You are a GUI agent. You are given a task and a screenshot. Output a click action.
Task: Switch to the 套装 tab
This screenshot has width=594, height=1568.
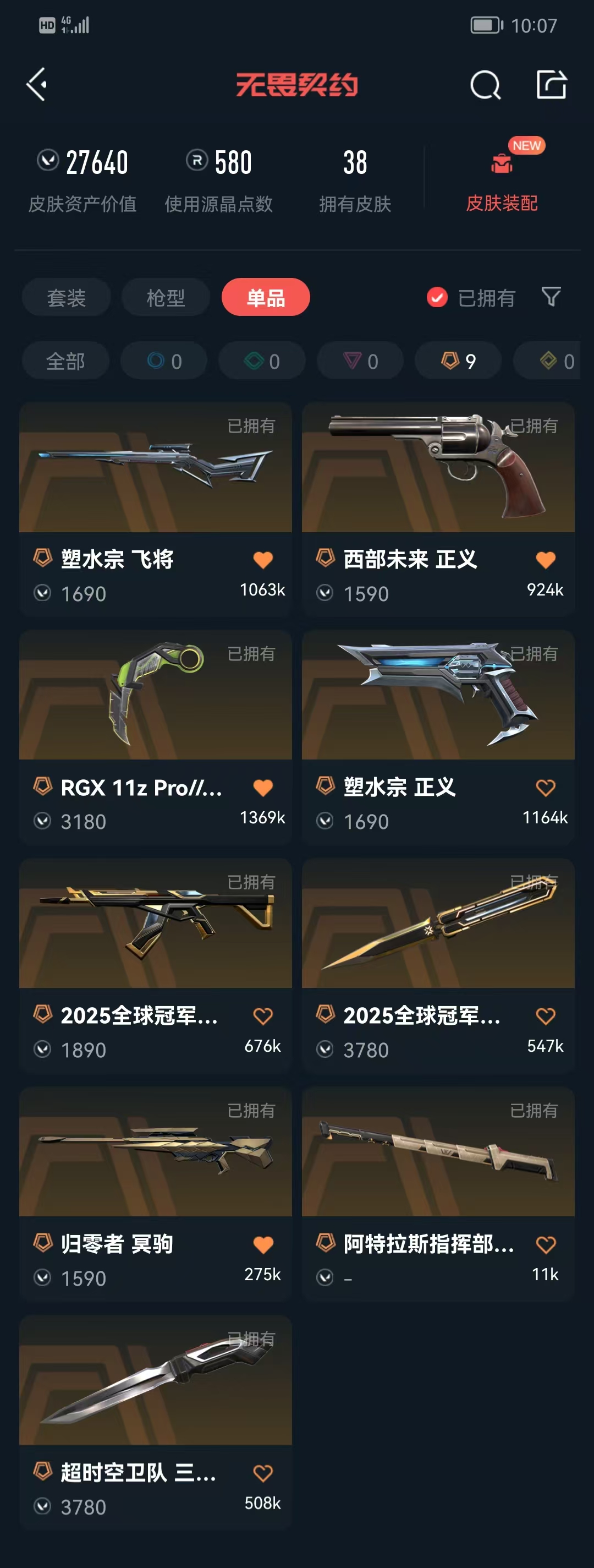(x=66, y=298)
